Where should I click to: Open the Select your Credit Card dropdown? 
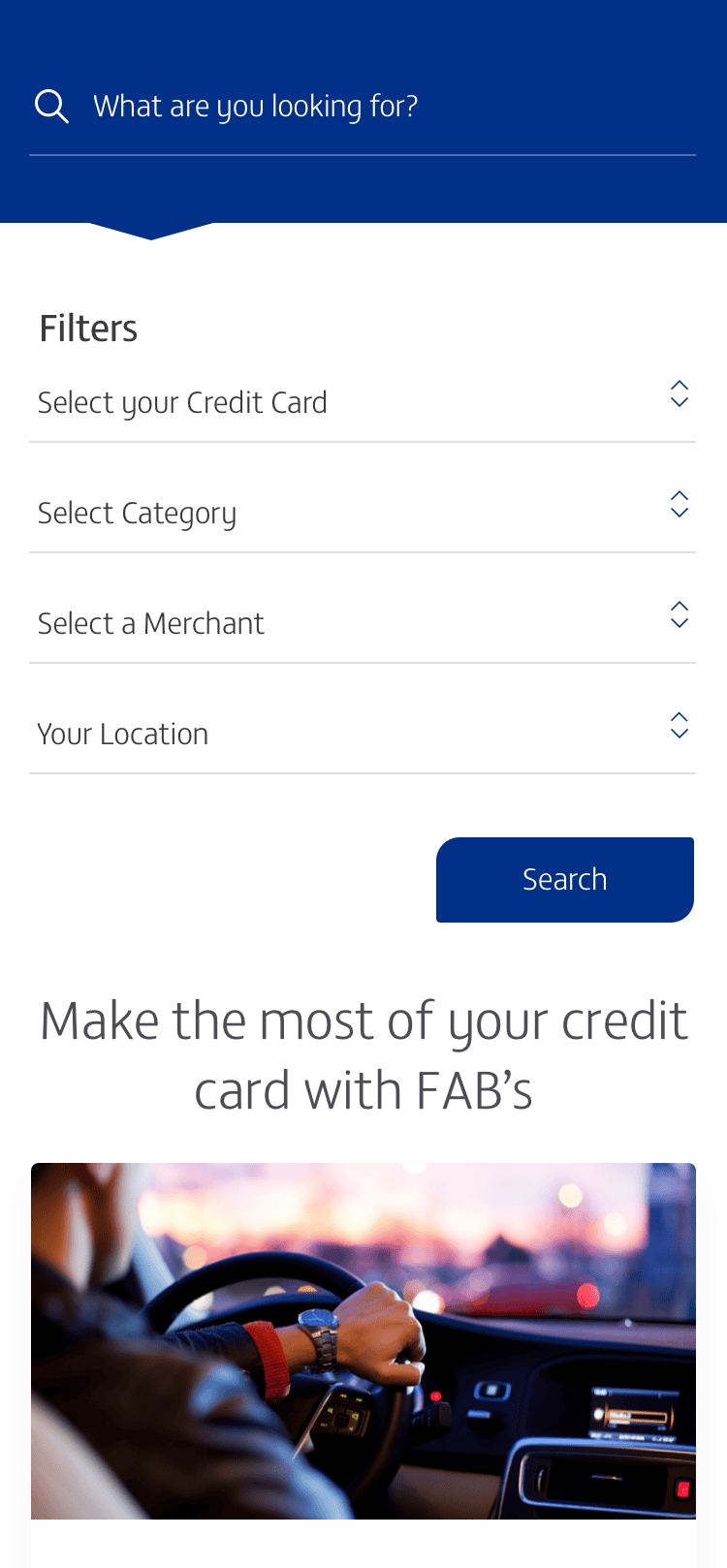[363, 402]
